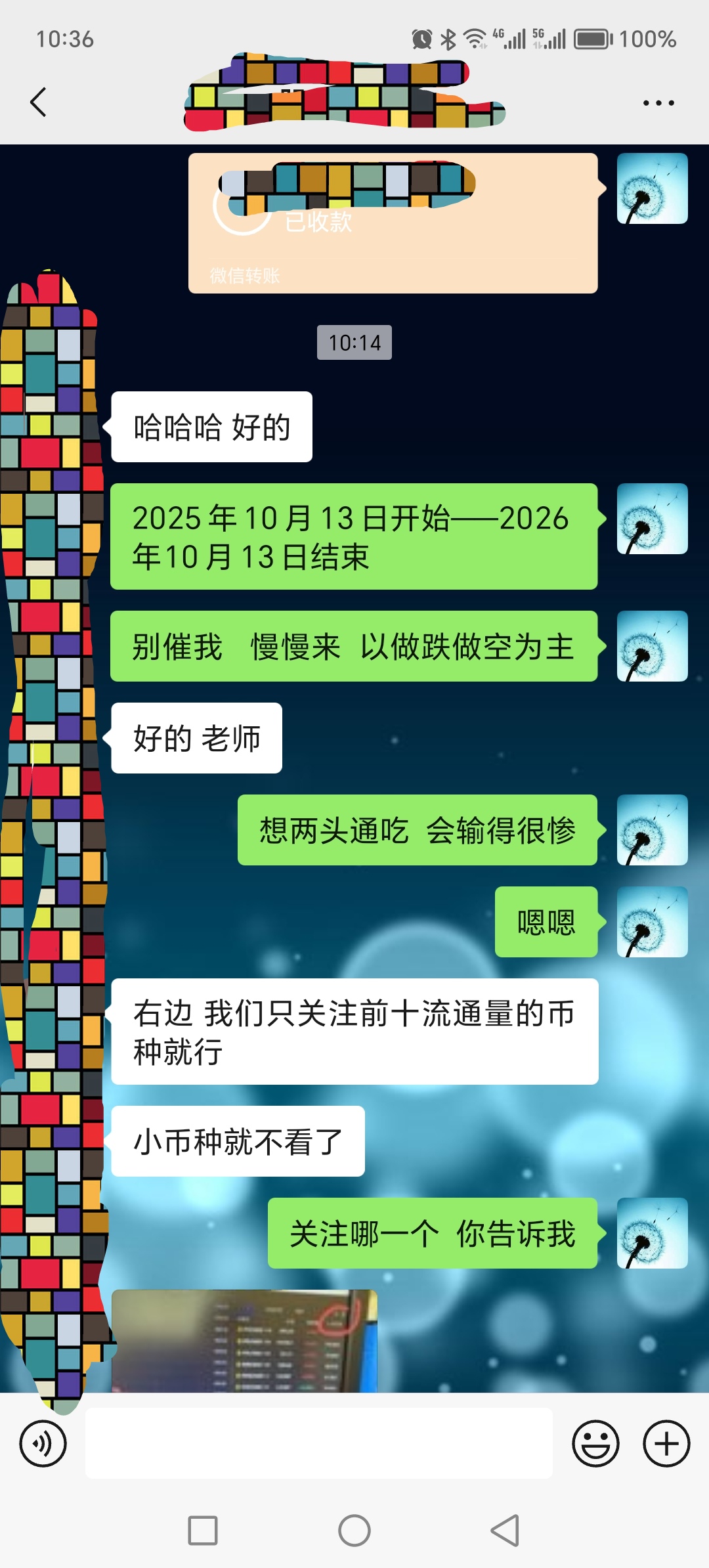Tap the system home button
The height and width of the screenshot is (1568, 709).
point(354,1531)
